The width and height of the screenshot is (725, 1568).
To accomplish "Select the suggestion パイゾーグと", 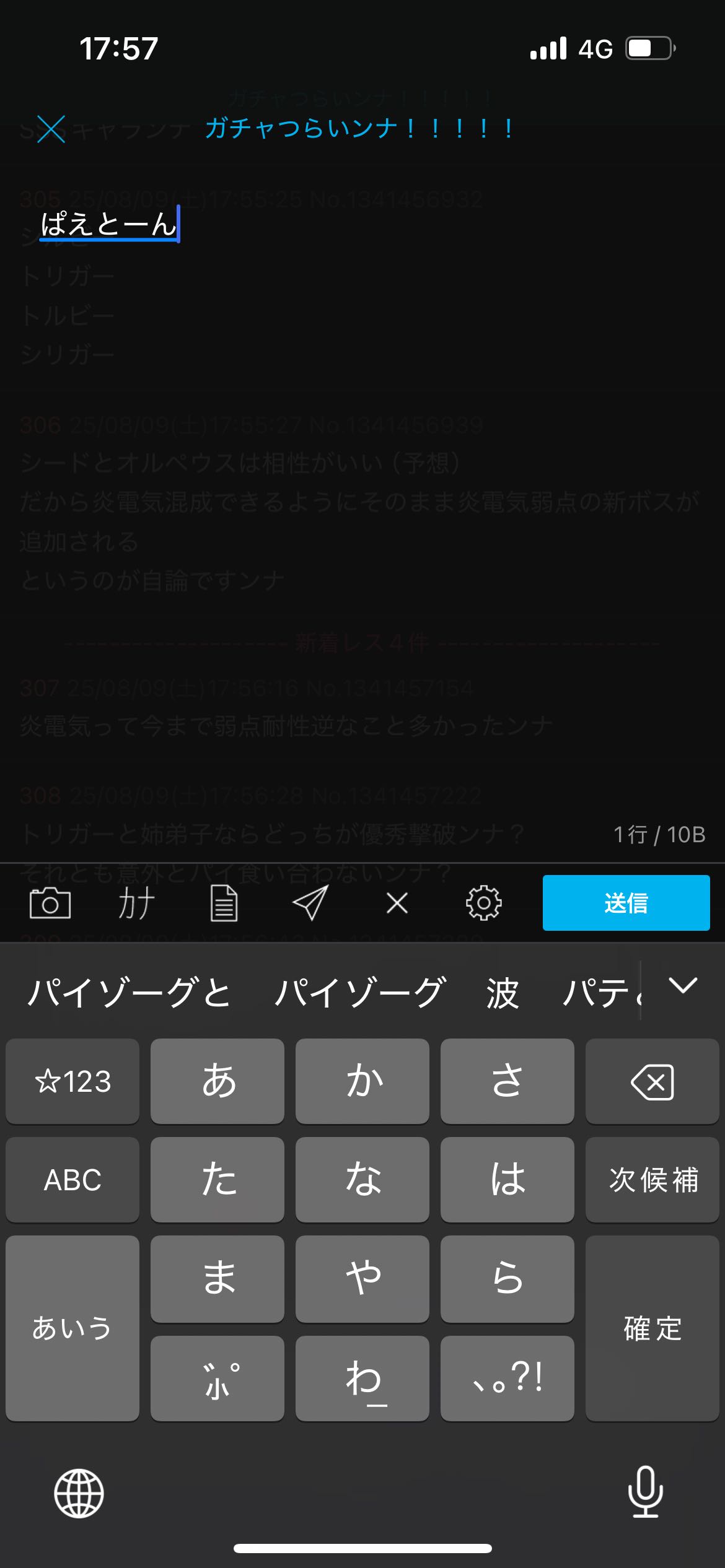I will (129, 992).
